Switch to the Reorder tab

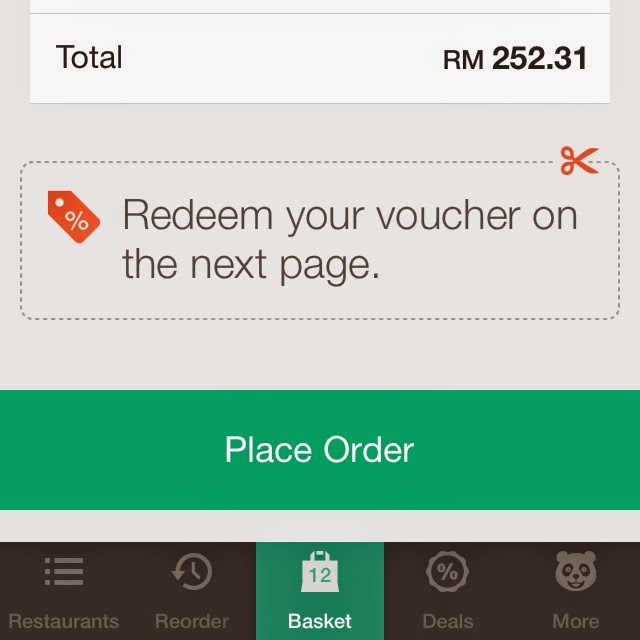click(x=192, y=592)
